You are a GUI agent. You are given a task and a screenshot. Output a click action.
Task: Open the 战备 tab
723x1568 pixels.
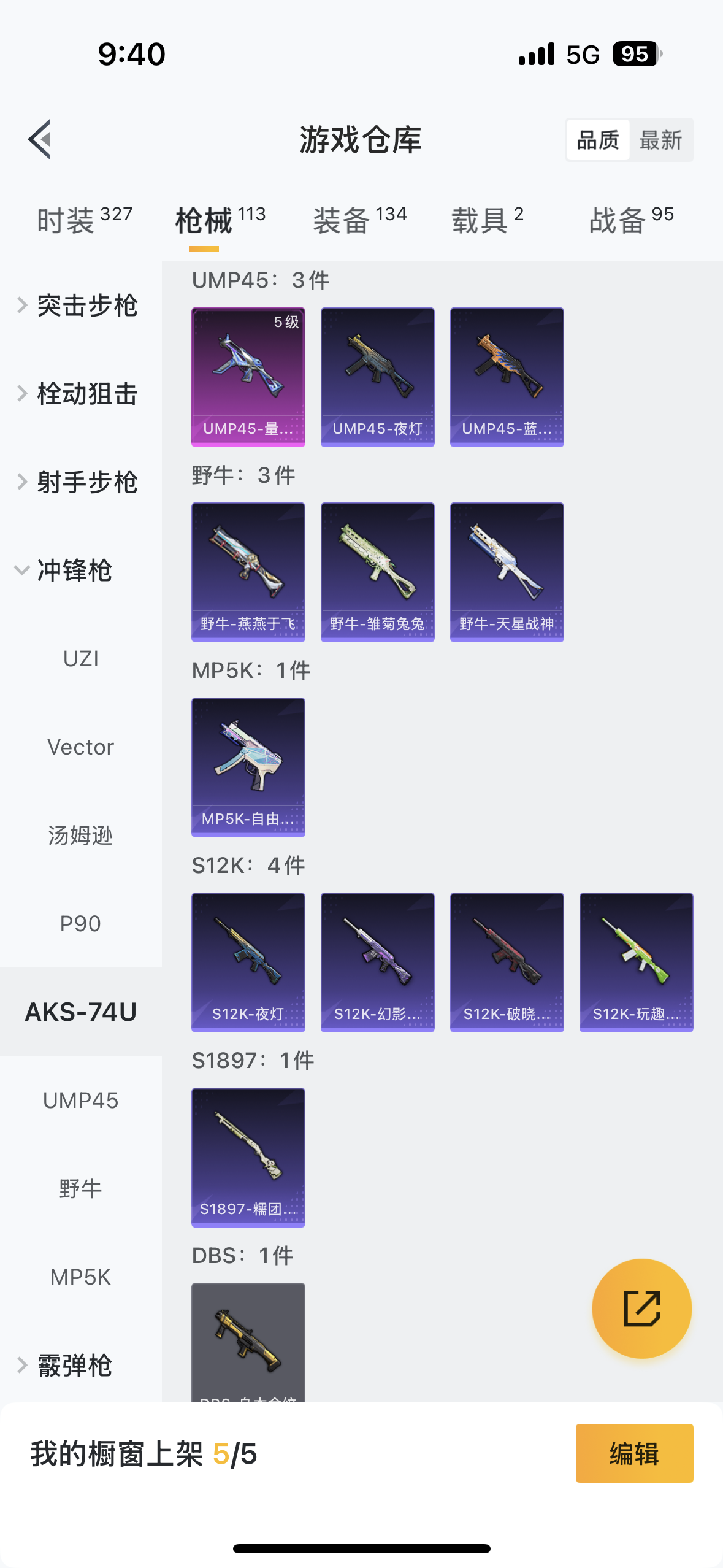[631, 220]
